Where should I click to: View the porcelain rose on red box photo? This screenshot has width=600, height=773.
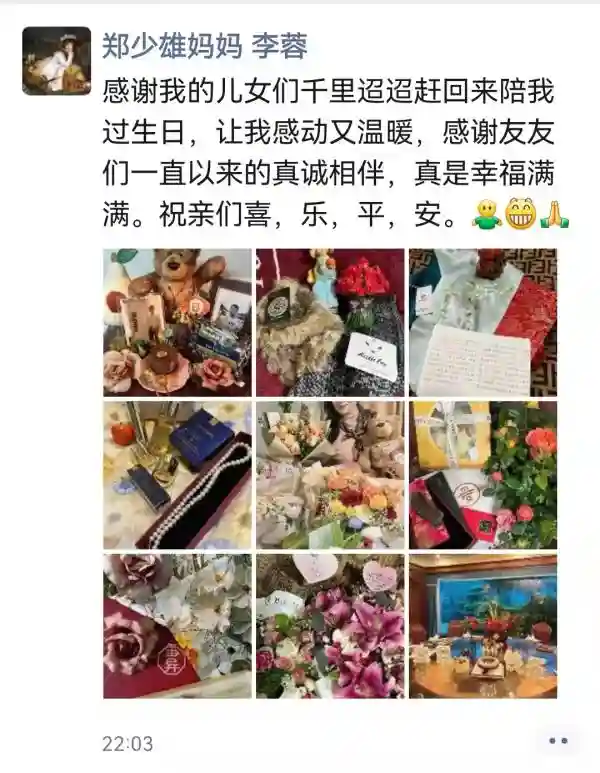tap(177, 625)
